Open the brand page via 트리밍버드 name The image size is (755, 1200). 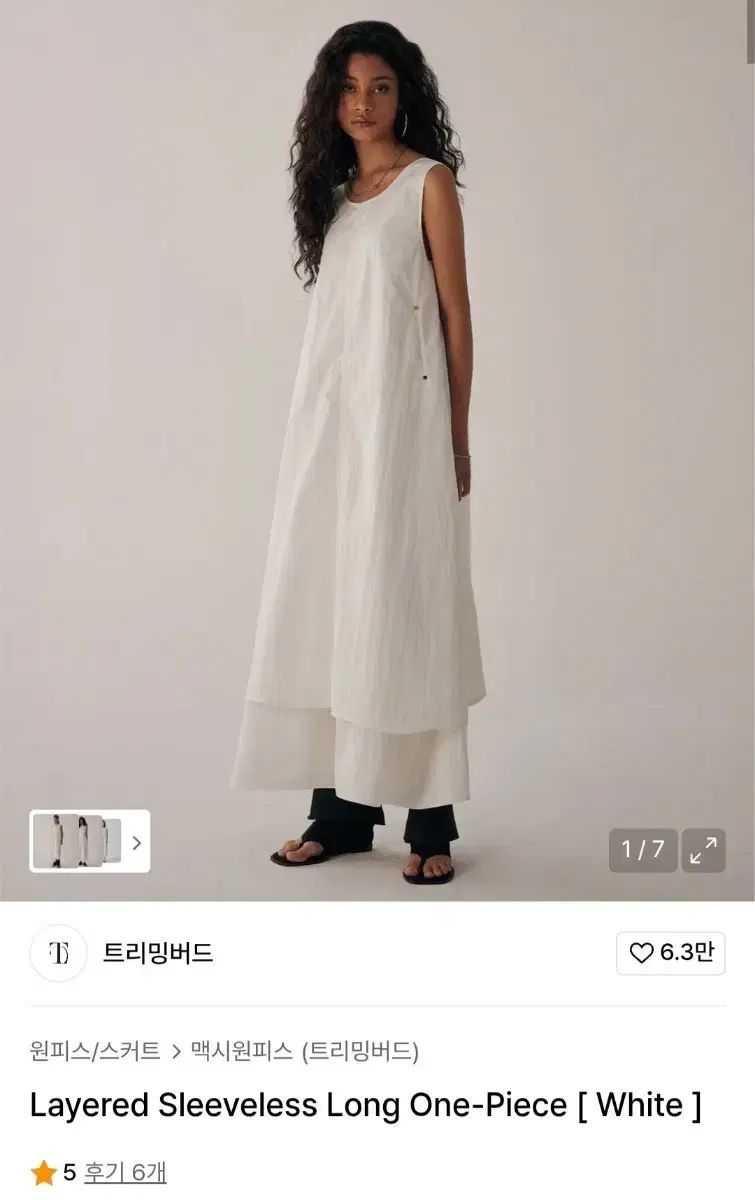(155, 953)
